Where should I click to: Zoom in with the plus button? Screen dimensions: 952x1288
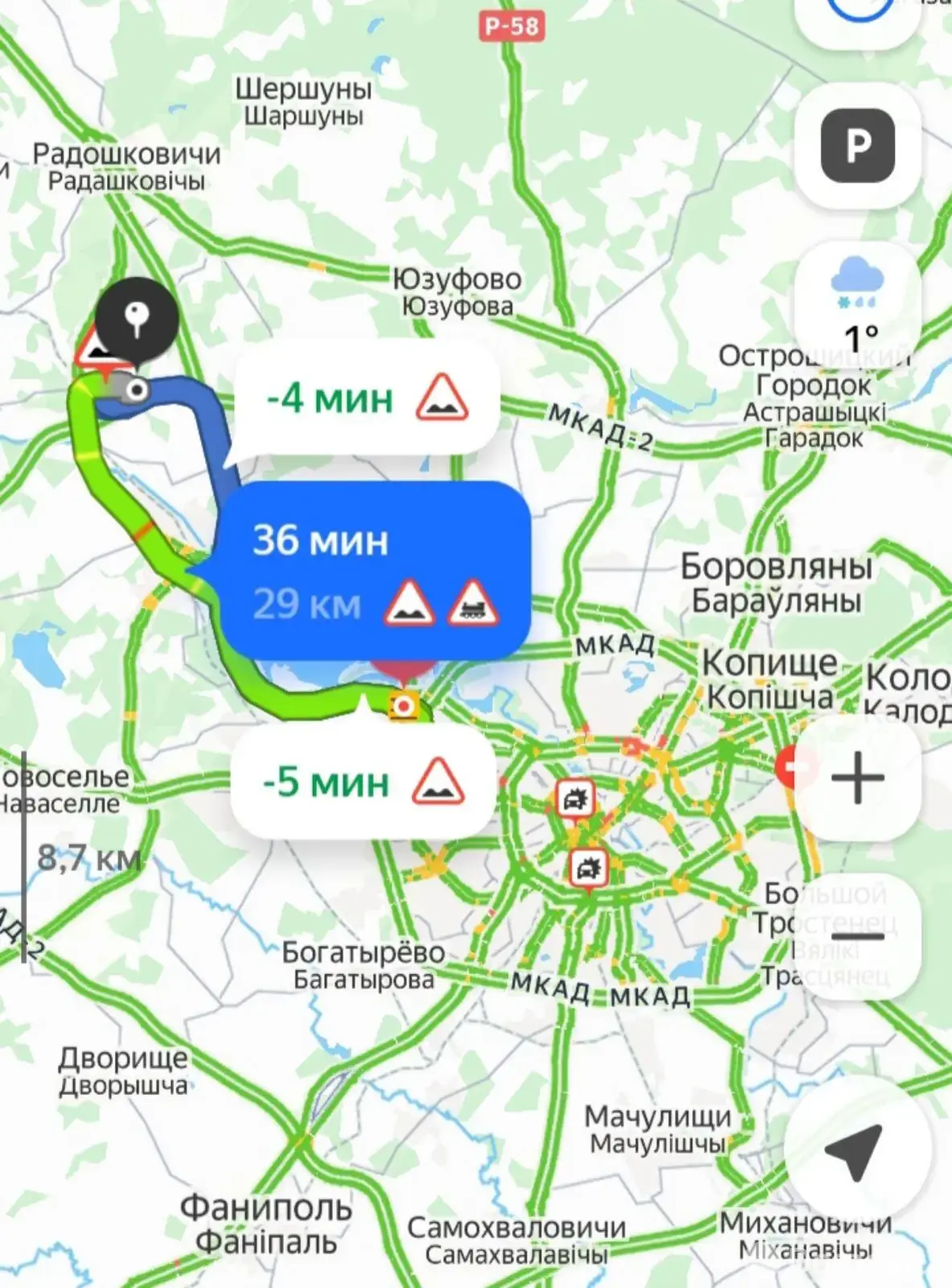point(858,778)
